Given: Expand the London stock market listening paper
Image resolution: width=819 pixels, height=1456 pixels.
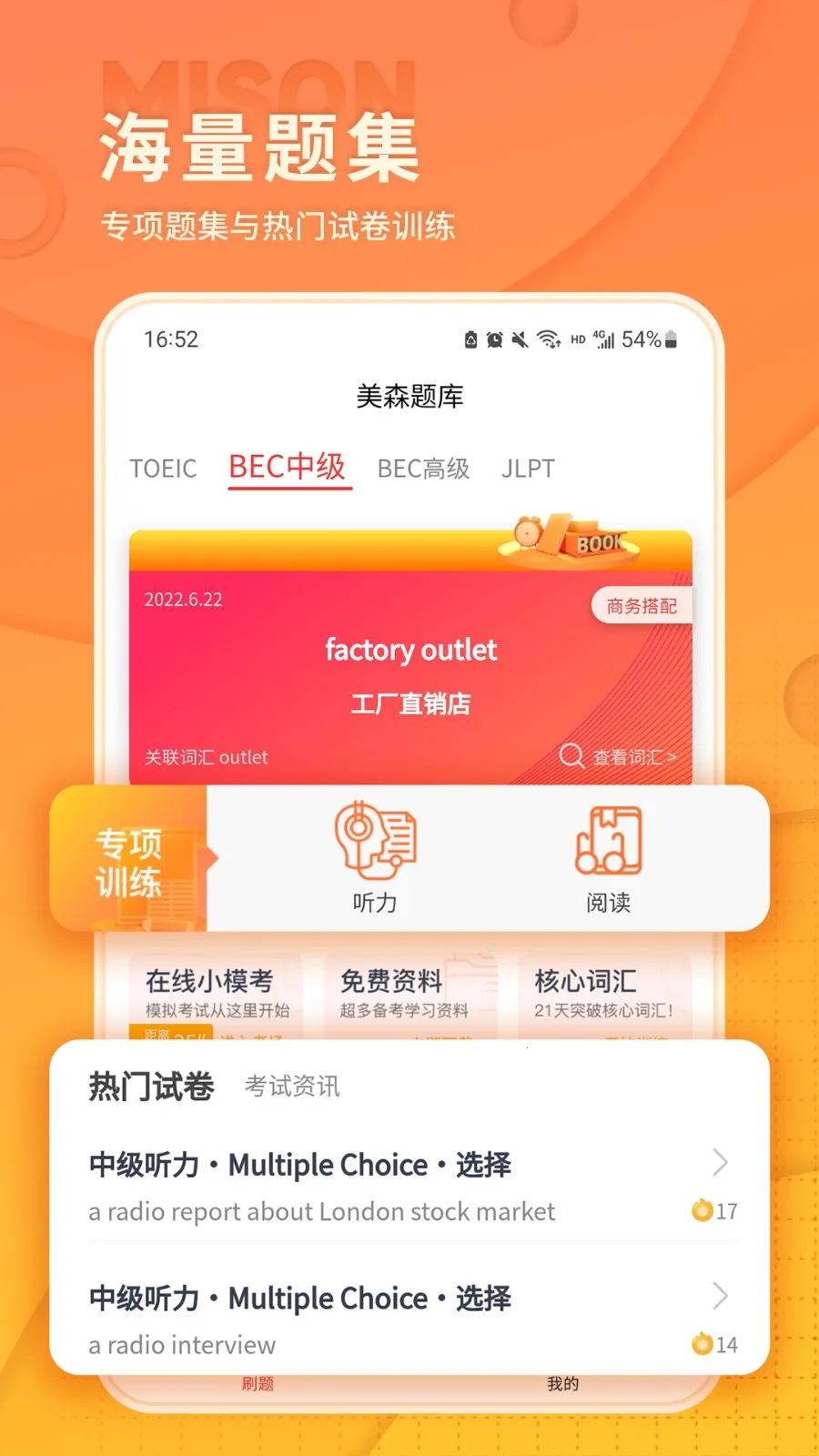Looking at the screenshot, I should click(720, 1162).
